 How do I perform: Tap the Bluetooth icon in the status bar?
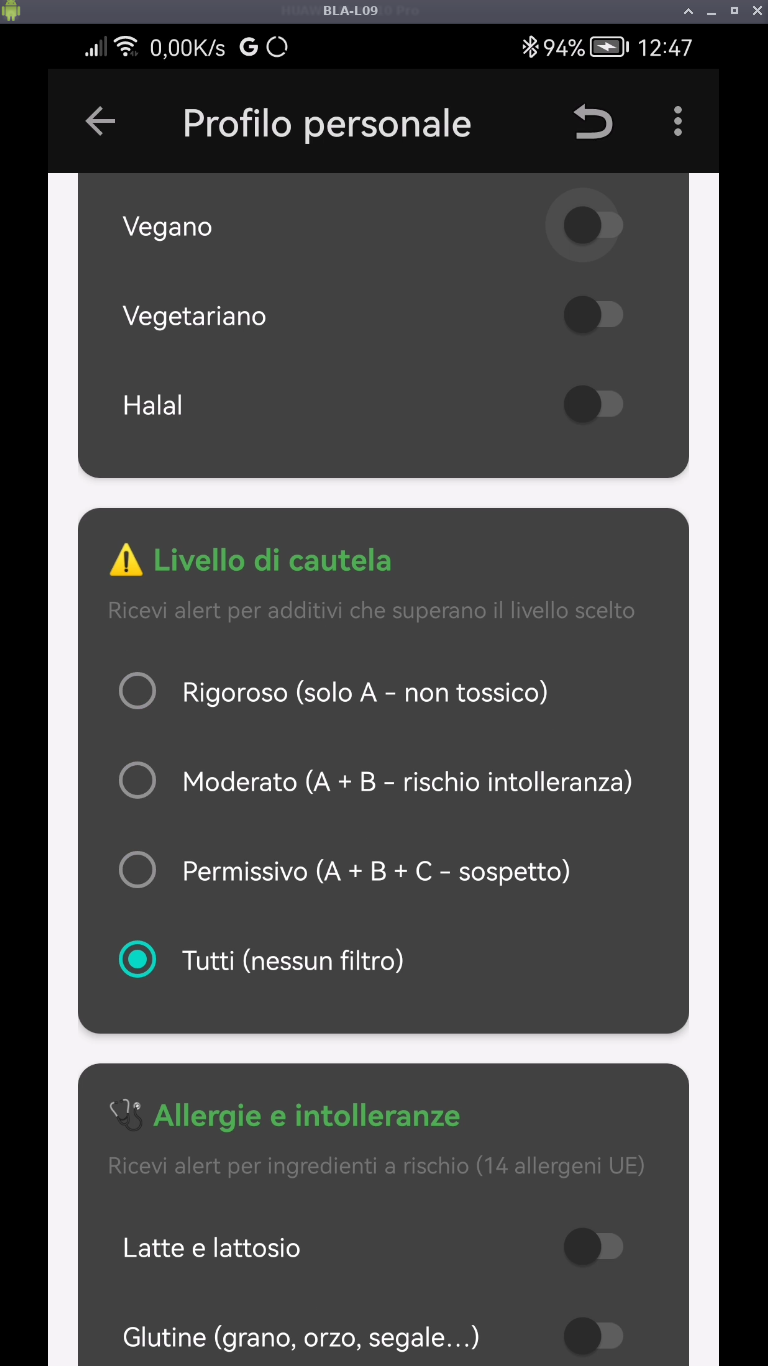point(530,46)
